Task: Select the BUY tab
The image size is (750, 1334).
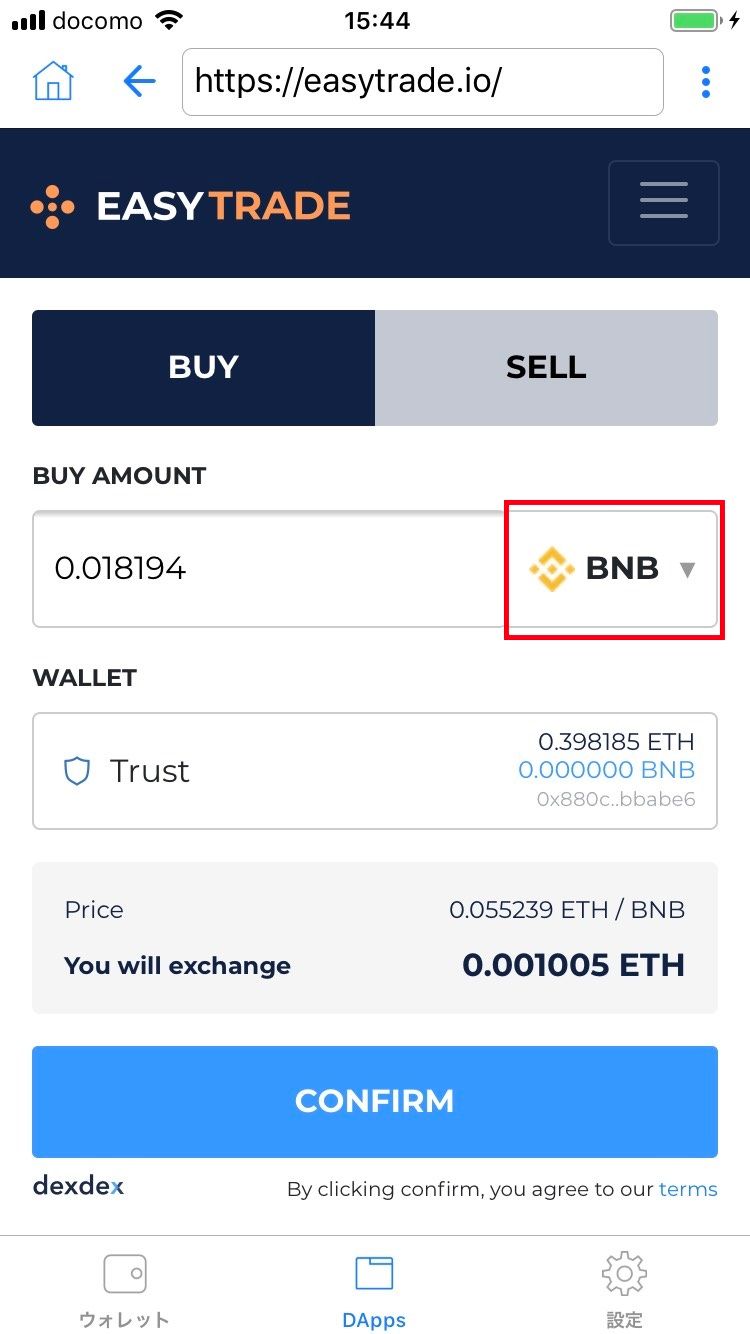Action: [x=204, y=368]
